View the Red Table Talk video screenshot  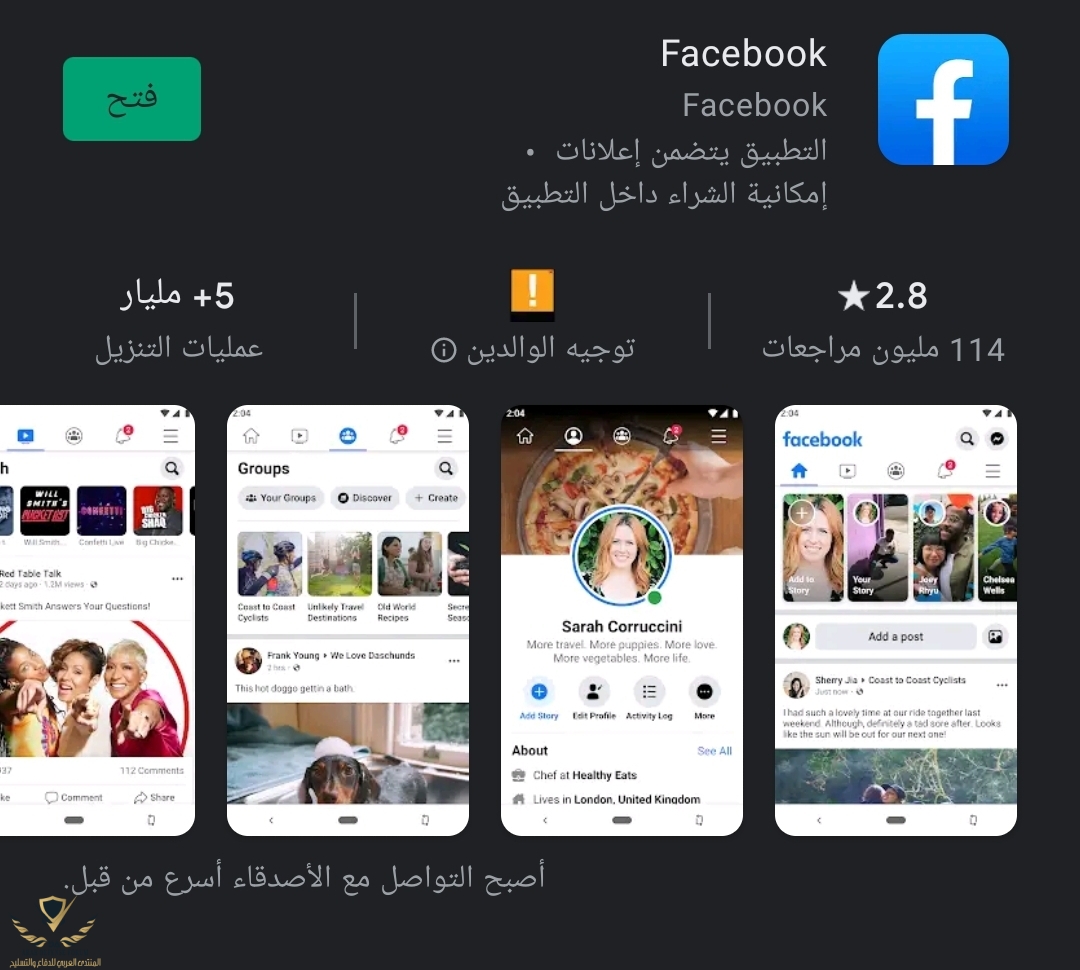(97, 620)
